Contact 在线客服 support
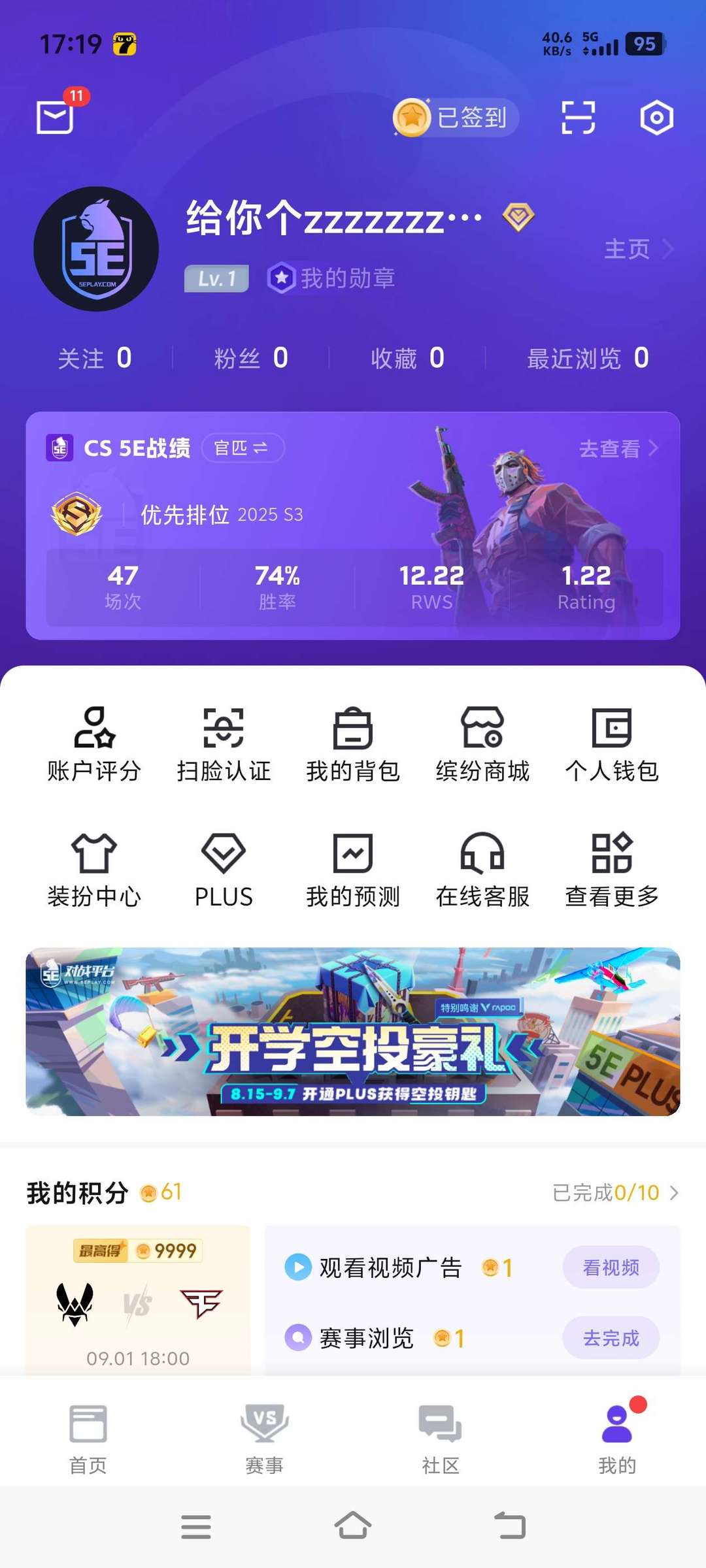This screenshot has height=1568, width=706. (x=482, y=870)
